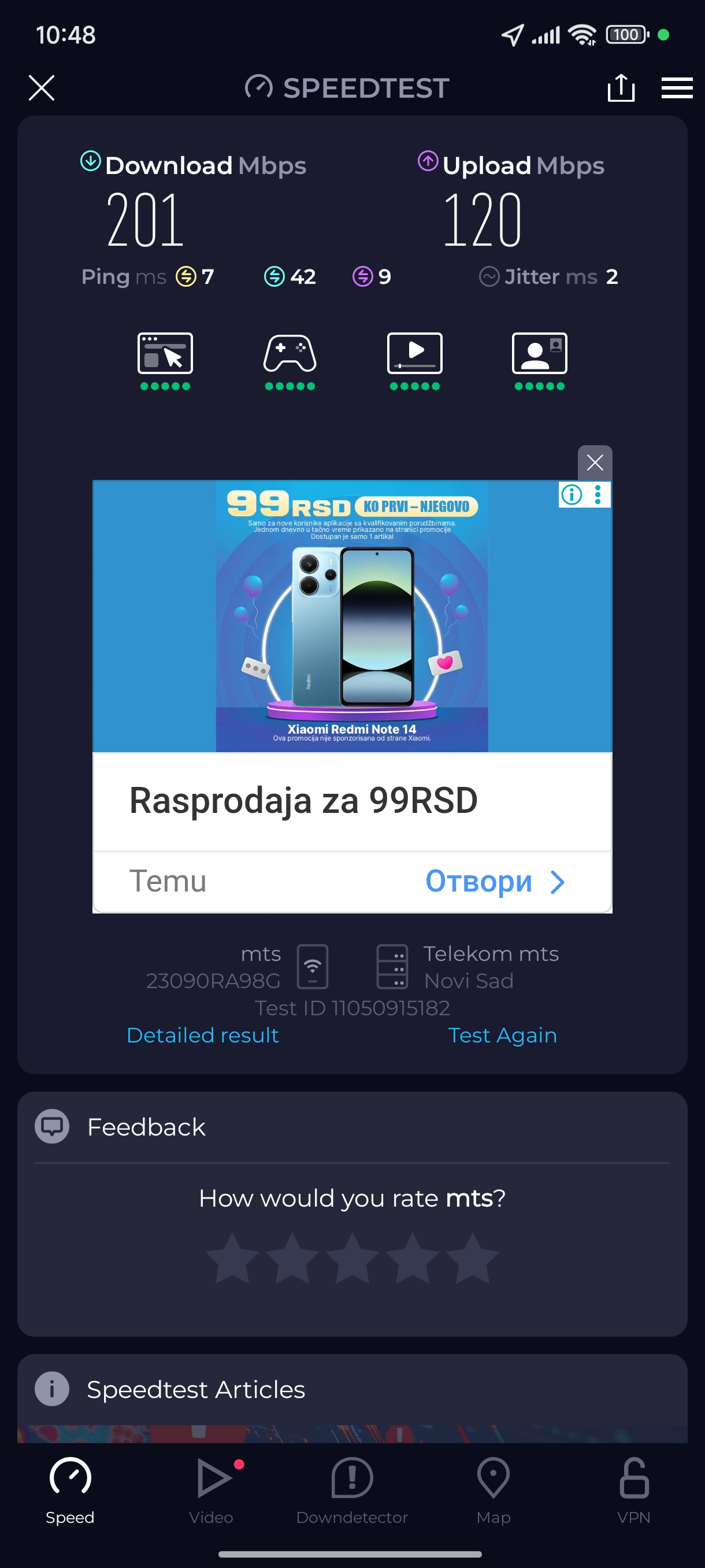
Task: Open the Temu ad with Отвори
Action: point(495,881)
